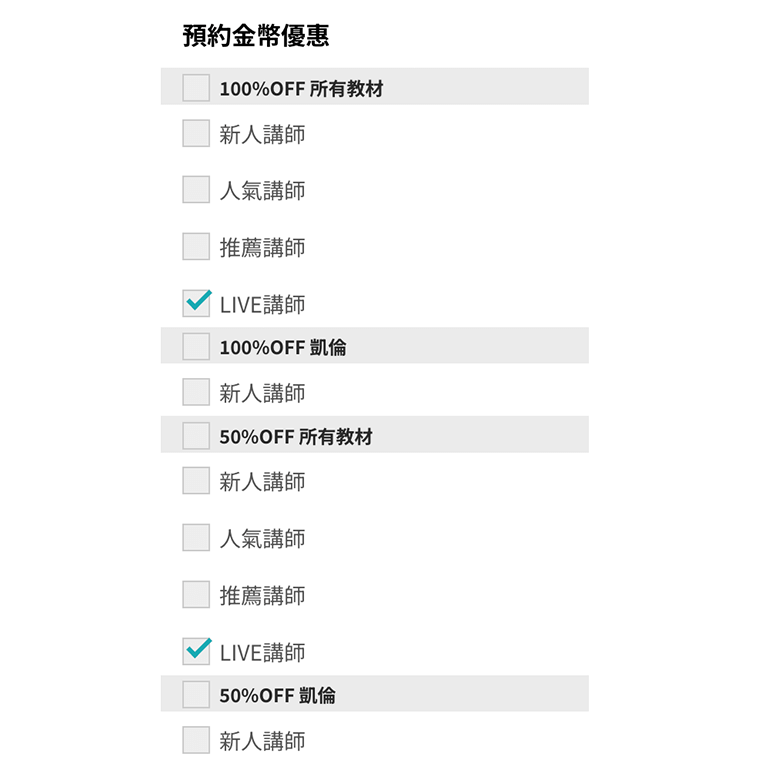Click the 推薦講師 label under 50%OFF 所有教材

pyautogui.click(x=262, y=594)
